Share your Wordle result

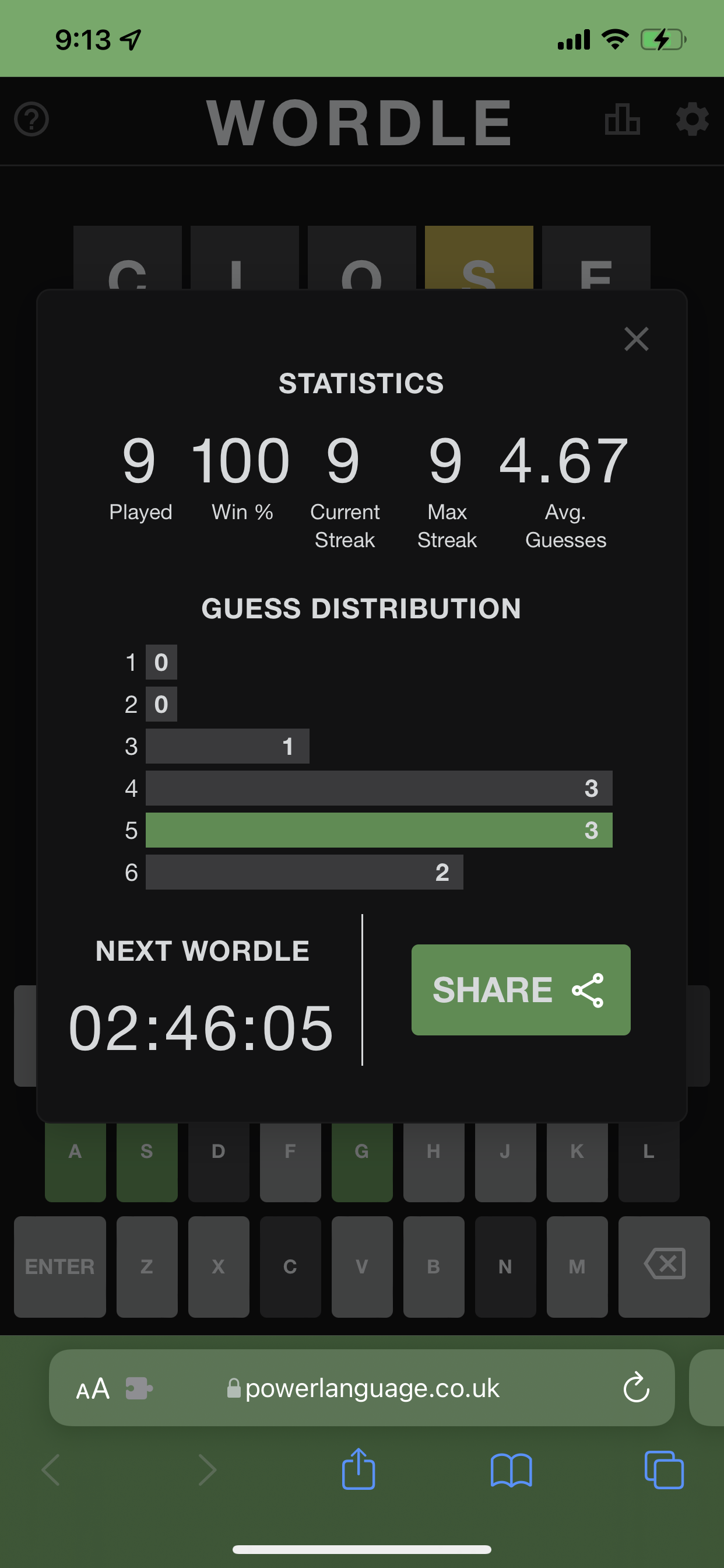[520, 989]
